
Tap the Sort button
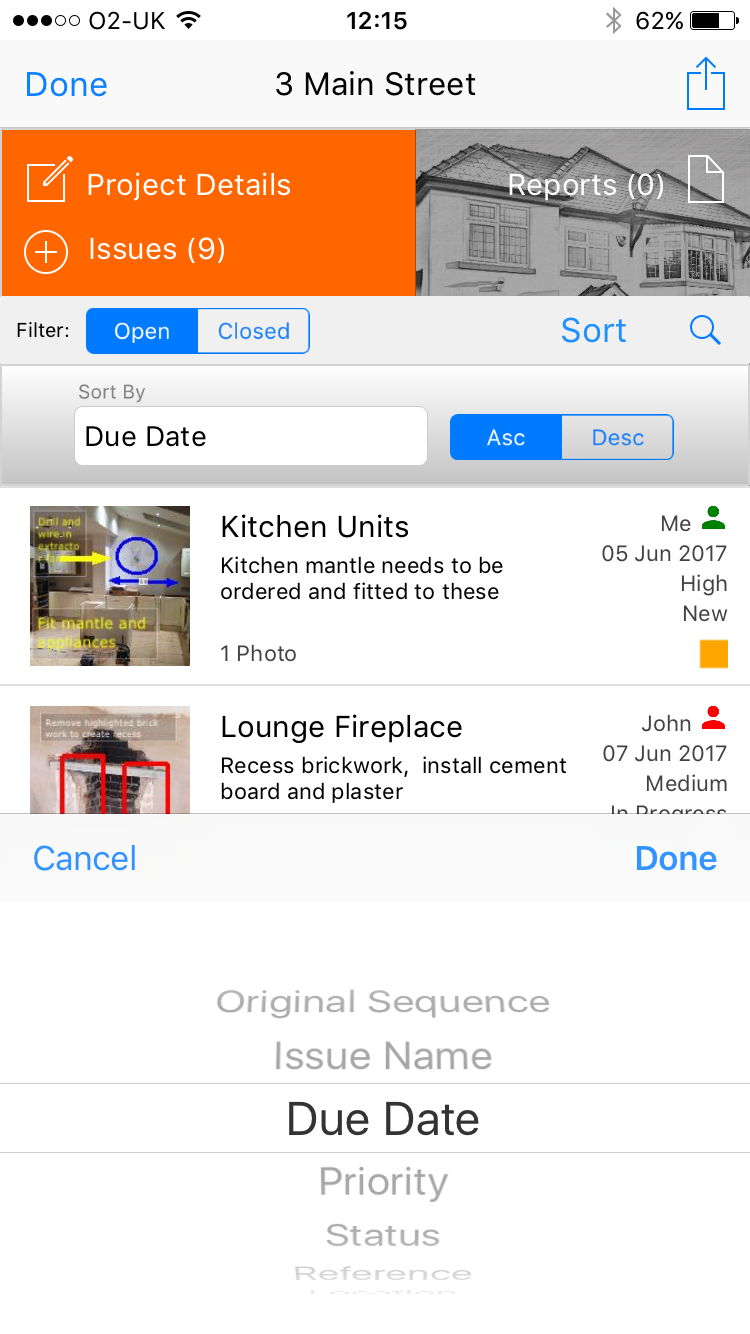point(594,331)
